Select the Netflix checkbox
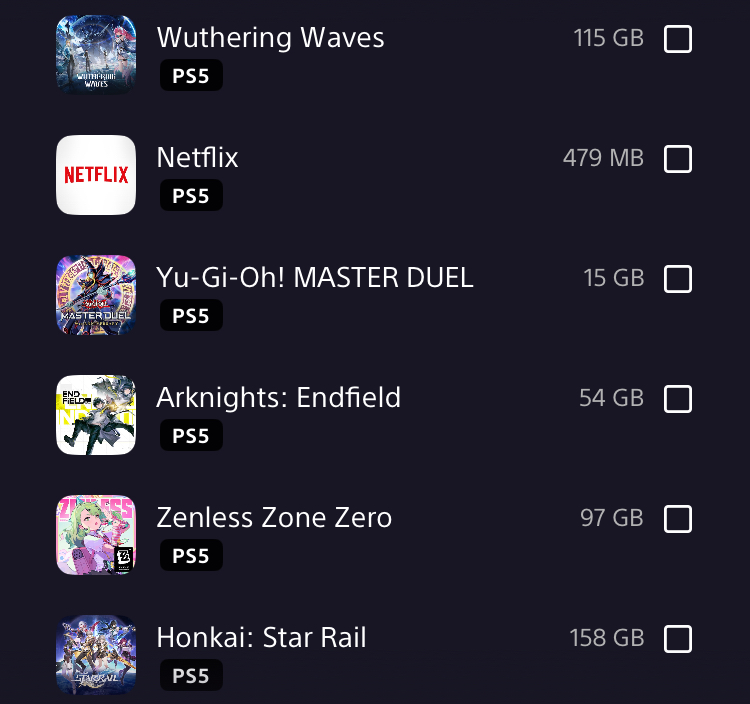 pyautogui.click(x=678, y=159)
